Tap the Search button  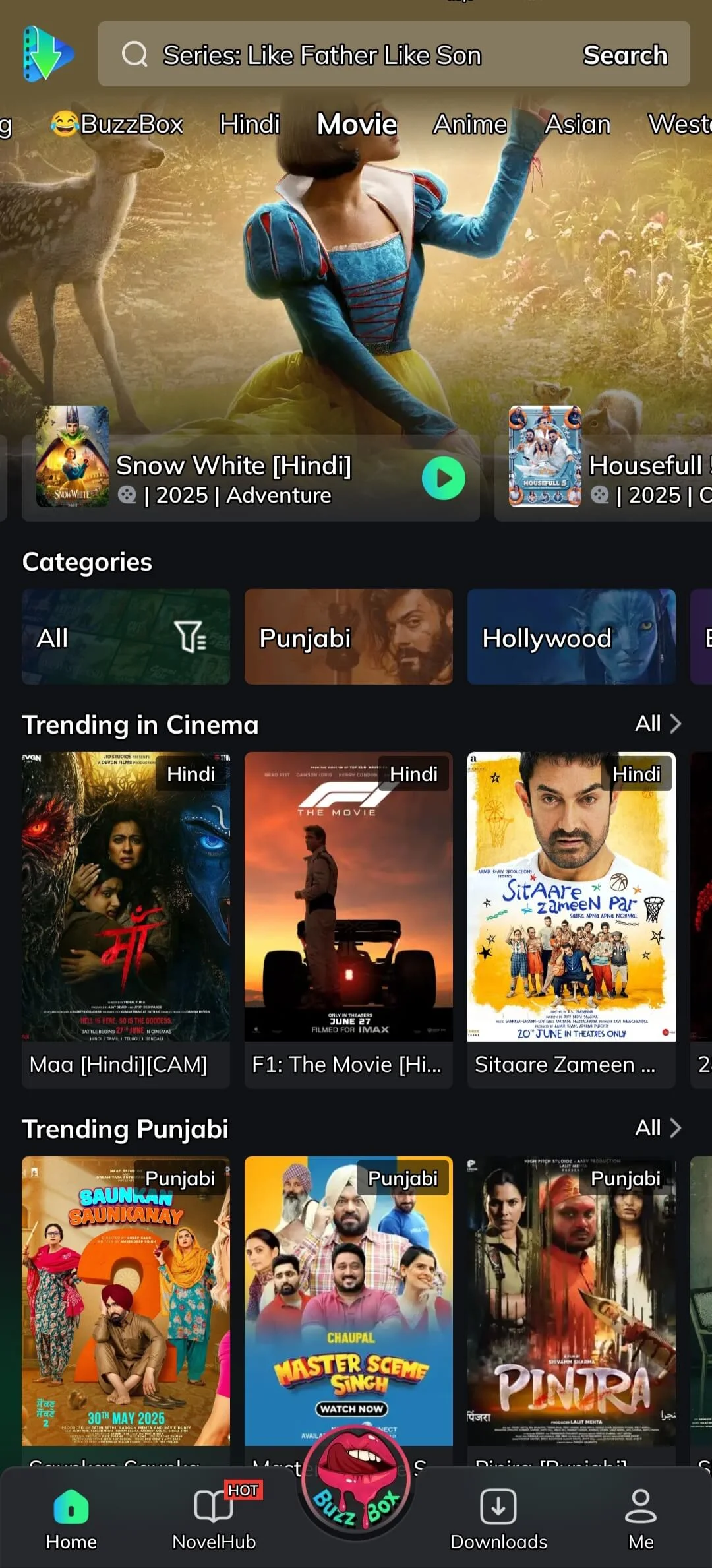(625, 55)
